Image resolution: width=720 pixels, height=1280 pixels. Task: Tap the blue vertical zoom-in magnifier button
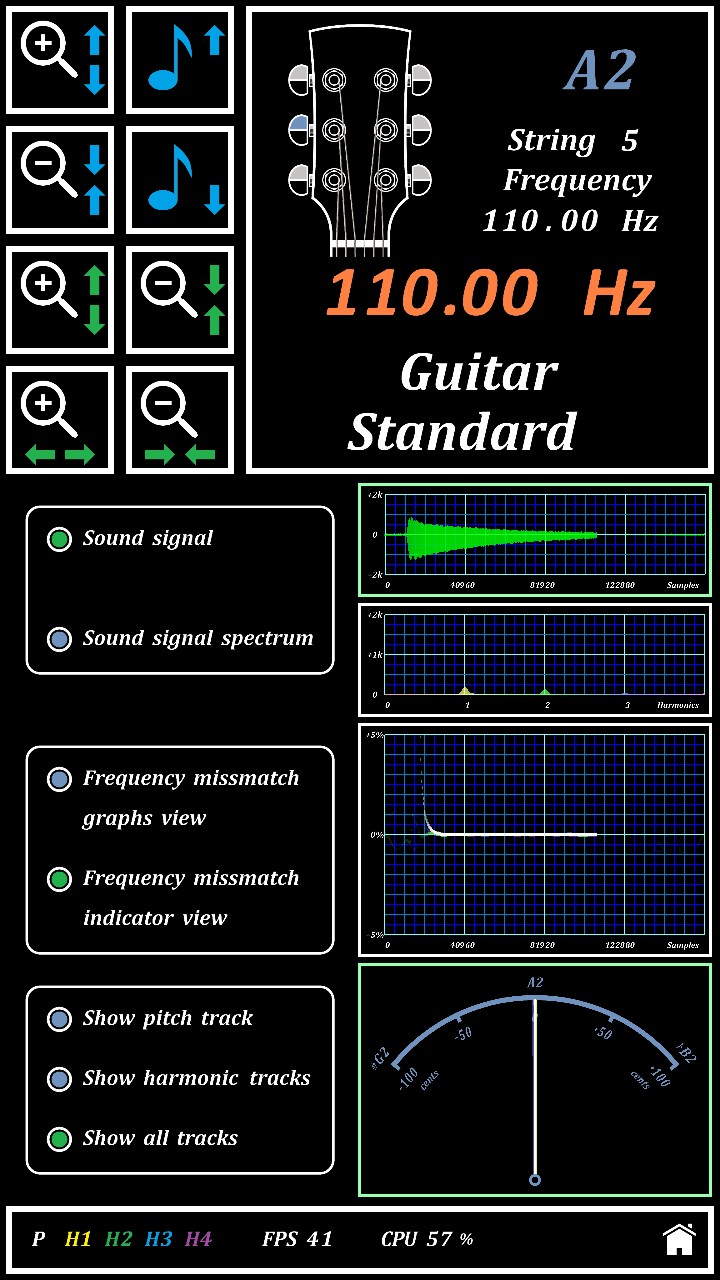(x=60, y=60)
